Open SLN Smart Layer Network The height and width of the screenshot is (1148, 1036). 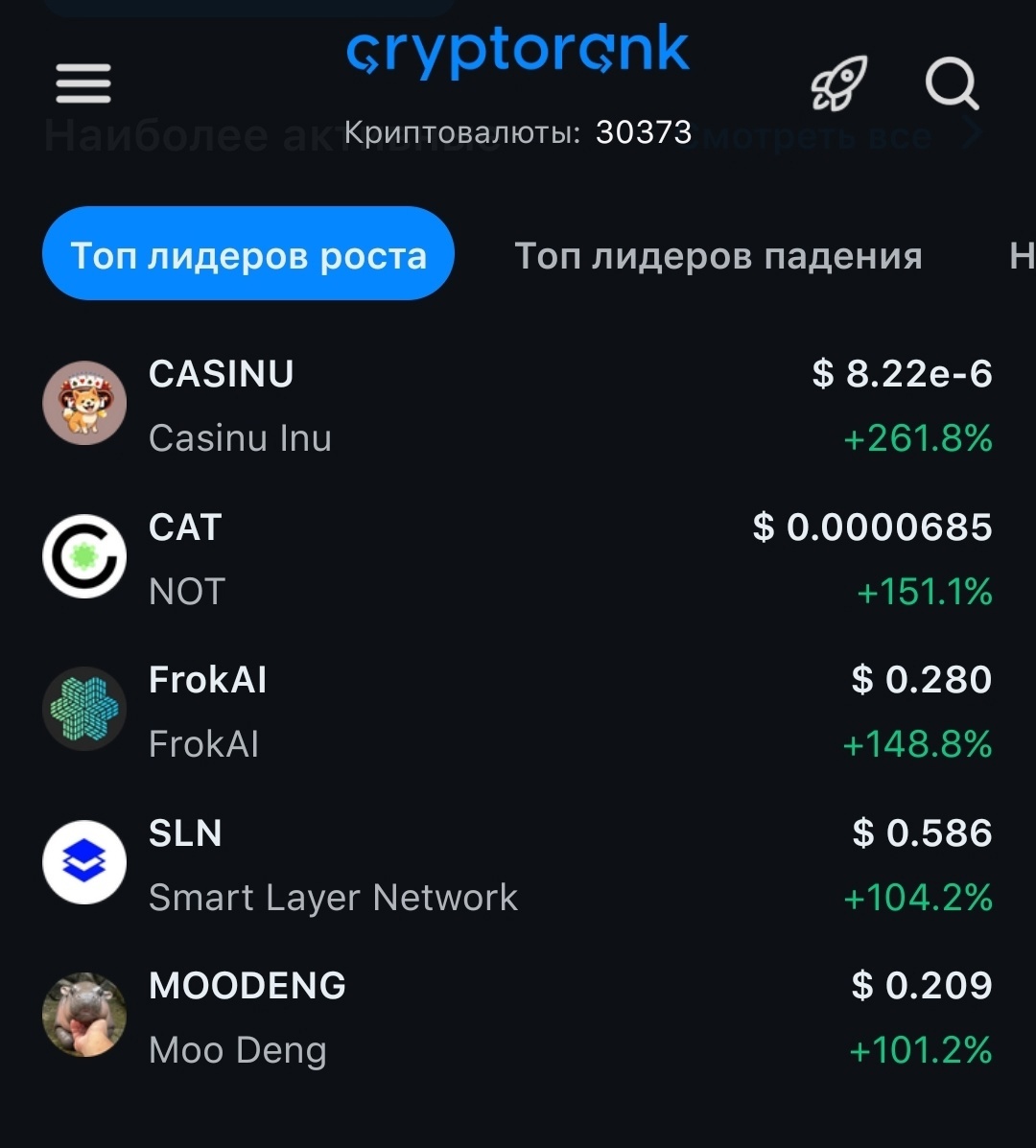pos(518,864)
